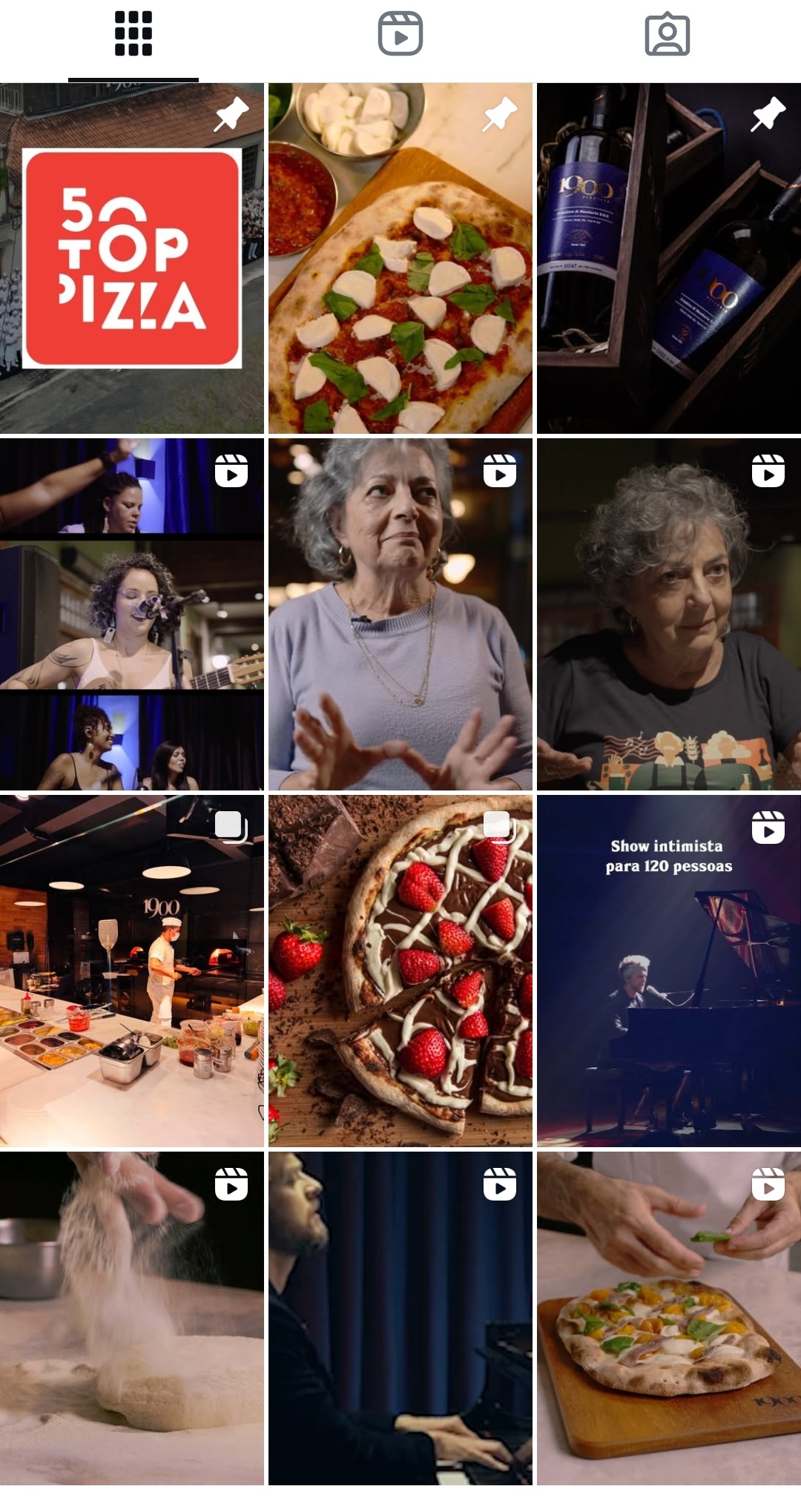Open the pizzeria kitchen carousel post

click(132, 971)
